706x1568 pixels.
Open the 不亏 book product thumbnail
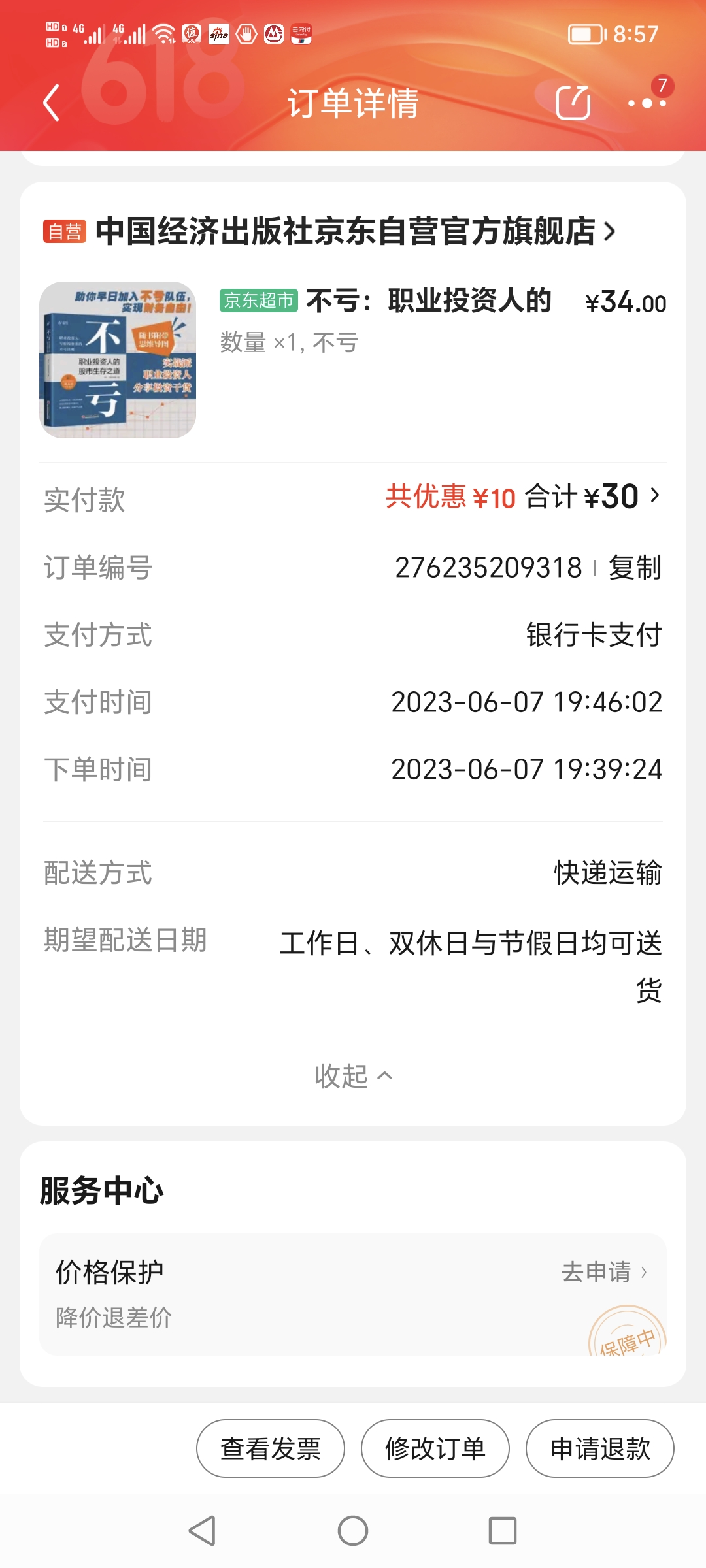click(118, 360)
